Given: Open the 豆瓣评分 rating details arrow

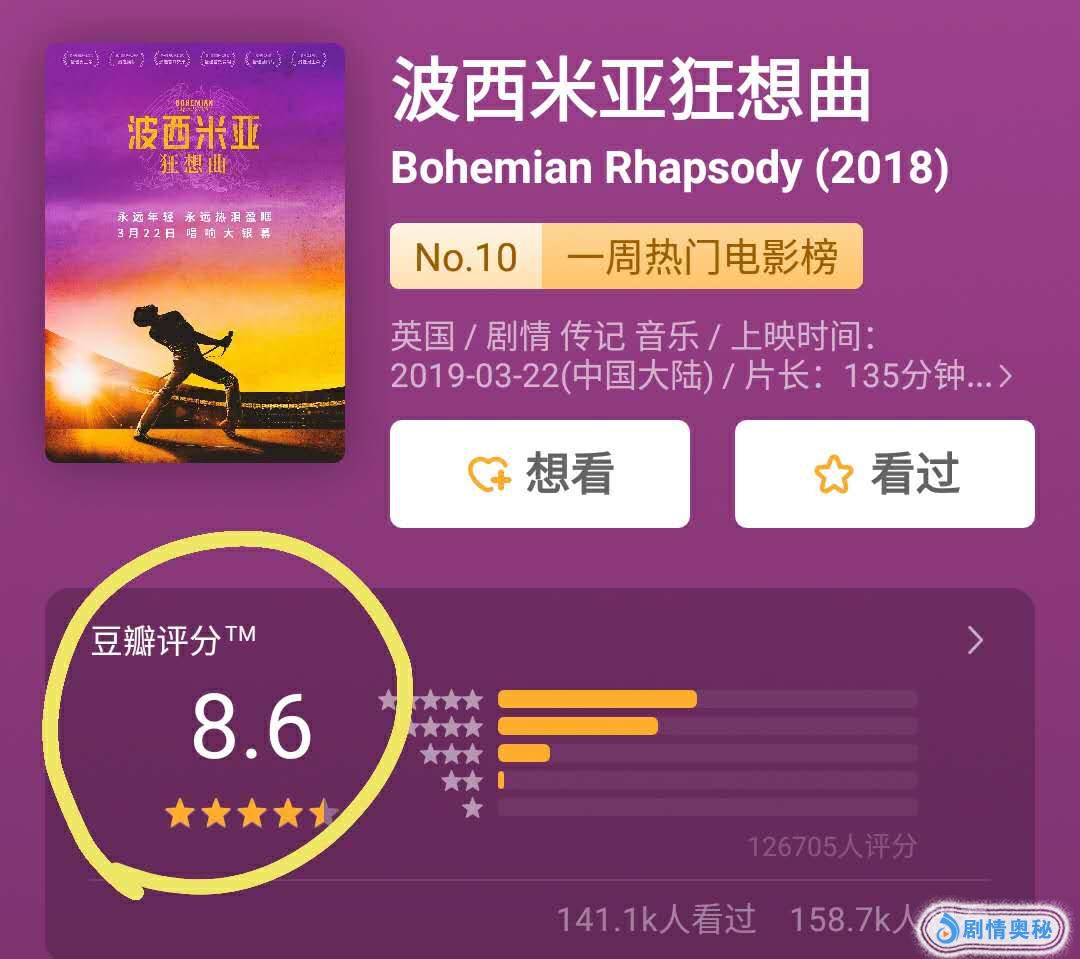Looking at the screenshot, I should 975,641.
